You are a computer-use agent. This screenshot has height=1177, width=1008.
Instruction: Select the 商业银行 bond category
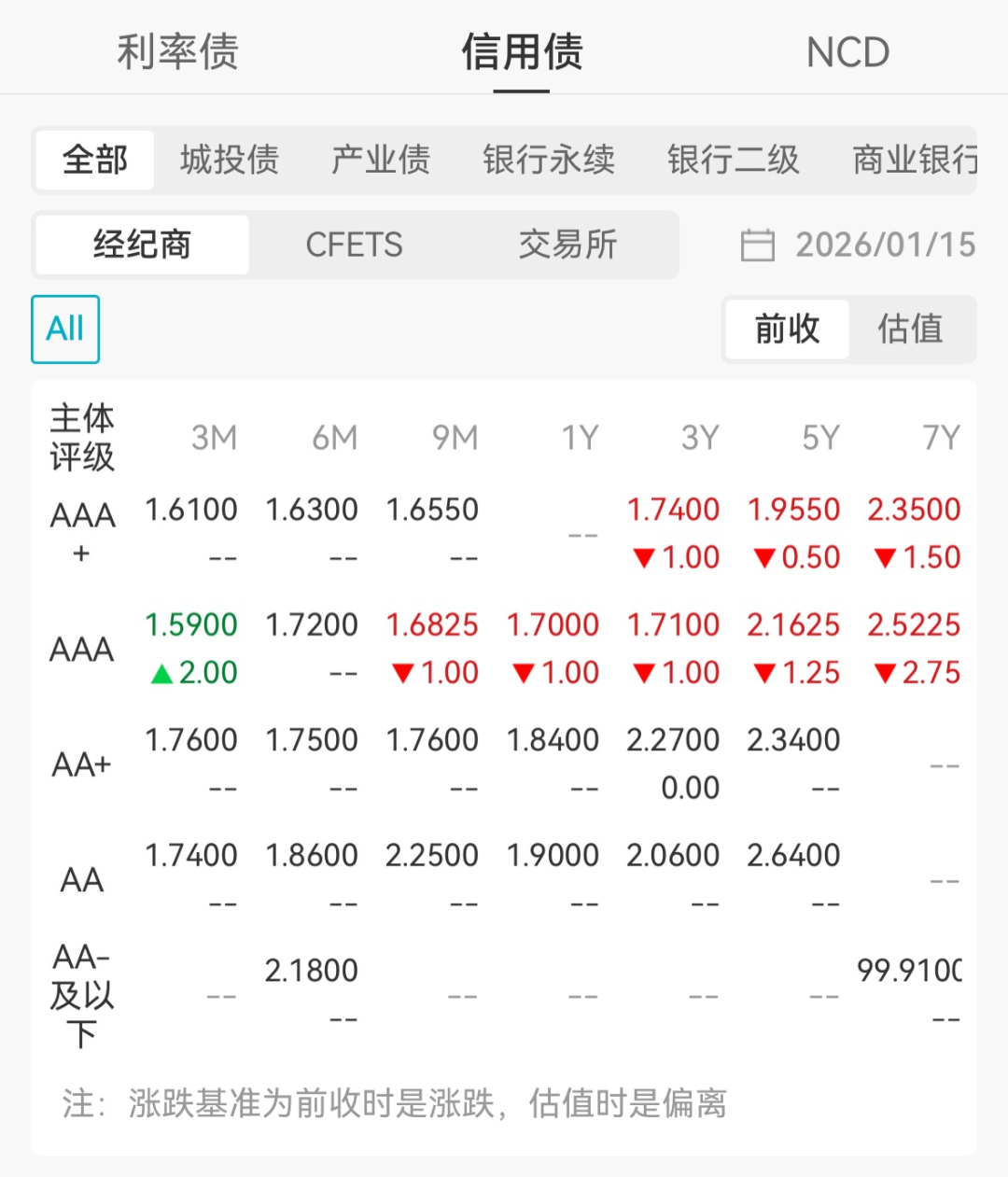(910, 160)
